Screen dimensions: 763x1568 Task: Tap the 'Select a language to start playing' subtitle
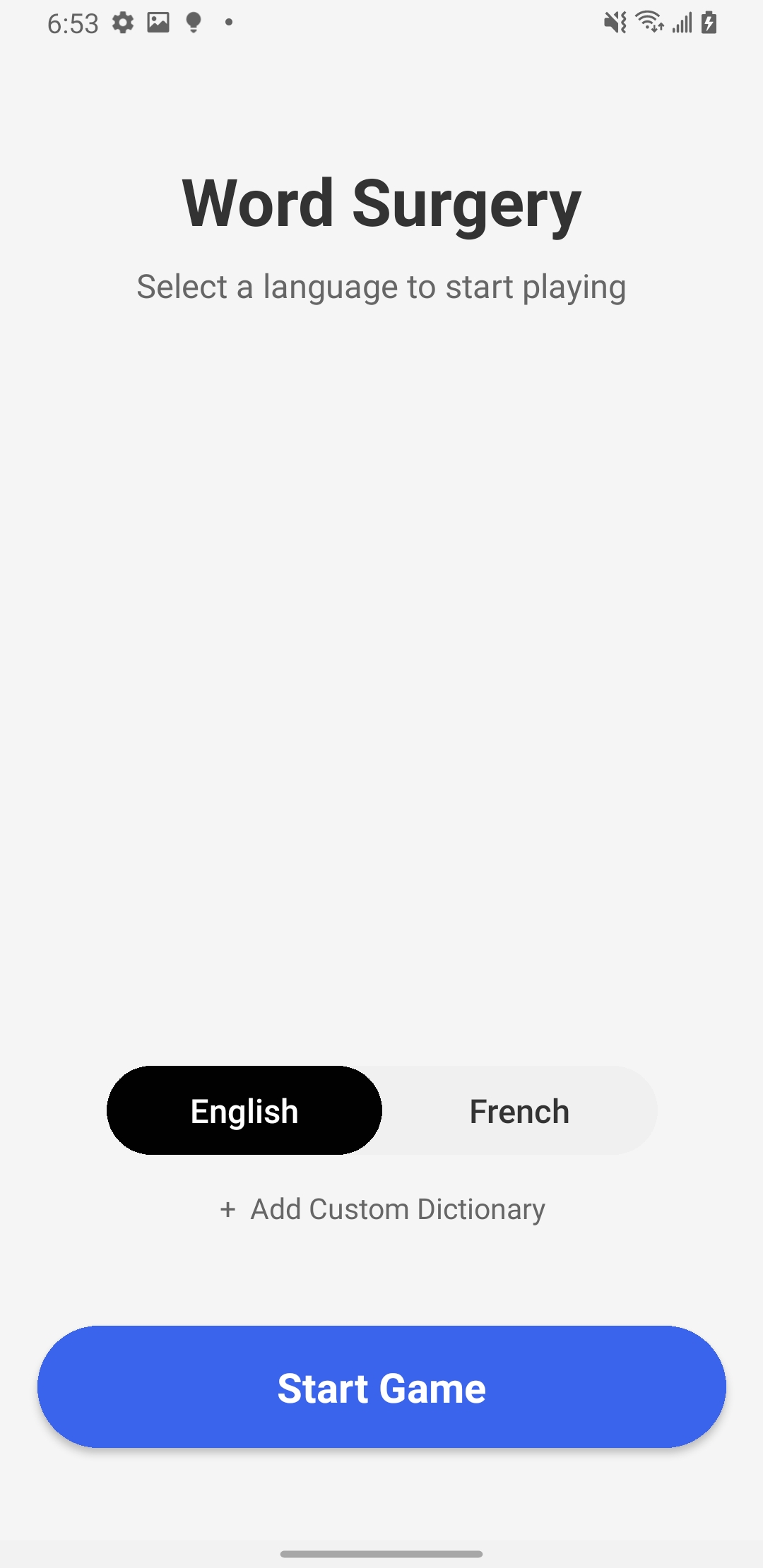pos(381,287)
